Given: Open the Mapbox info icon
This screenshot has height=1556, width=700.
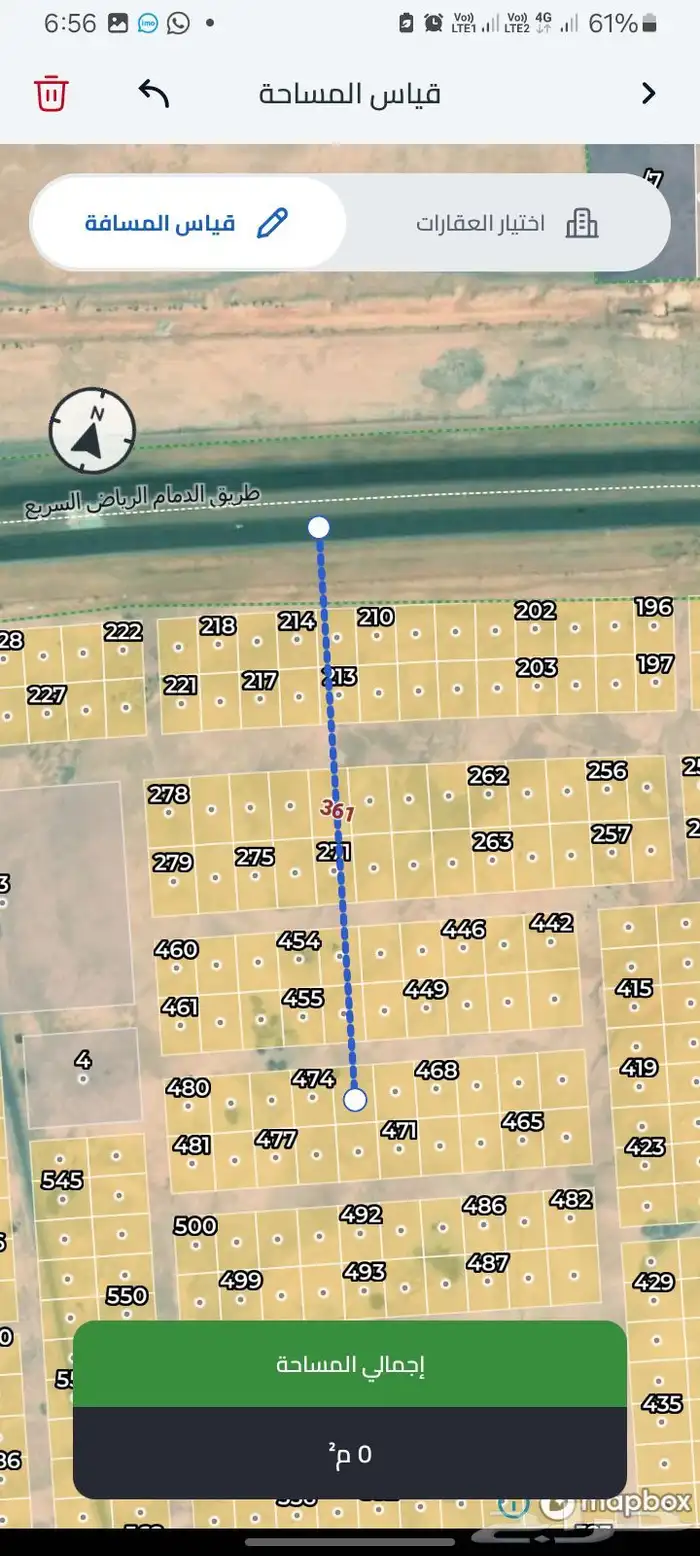Looking at the screenshot, I should tap(514, 1503).
